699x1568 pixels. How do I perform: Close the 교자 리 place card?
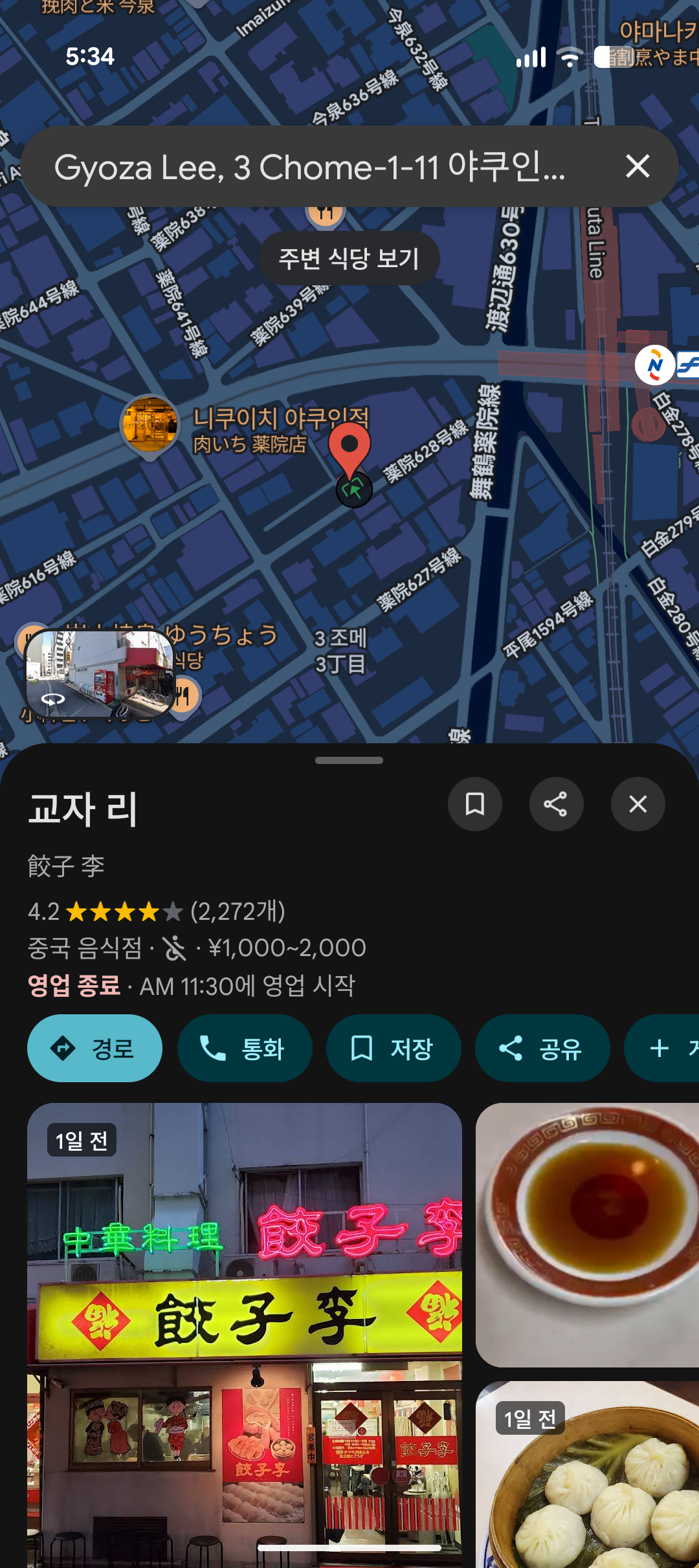tap(638, 804)
